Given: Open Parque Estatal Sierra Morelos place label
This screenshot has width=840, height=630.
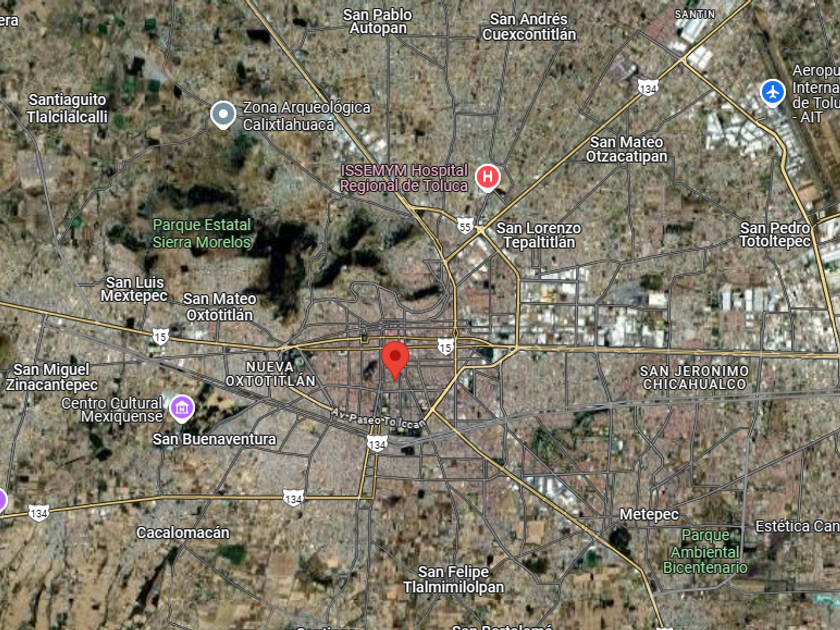Looking at the screenshot, I should pos(202,232).
